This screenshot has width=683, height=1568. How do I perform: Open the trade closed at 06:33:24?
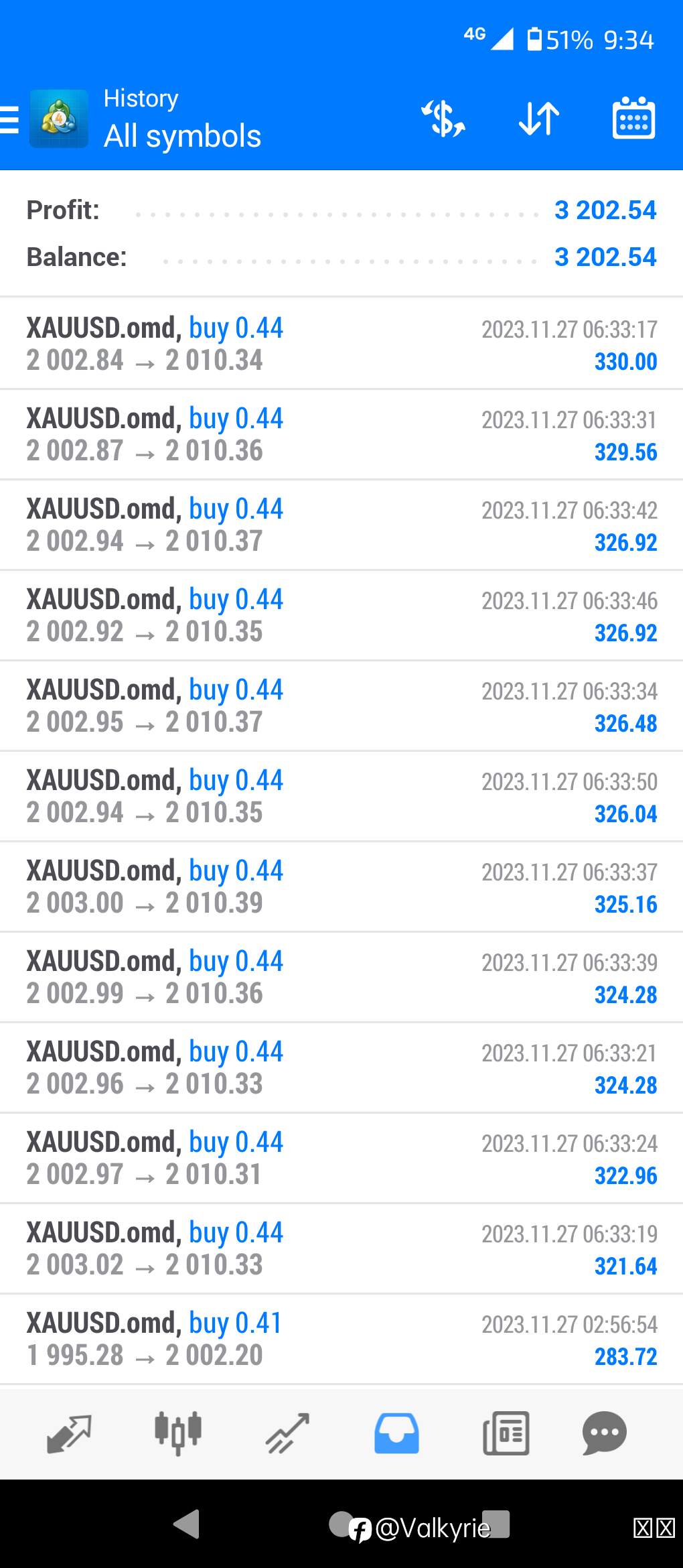[x=341, y=1158]
